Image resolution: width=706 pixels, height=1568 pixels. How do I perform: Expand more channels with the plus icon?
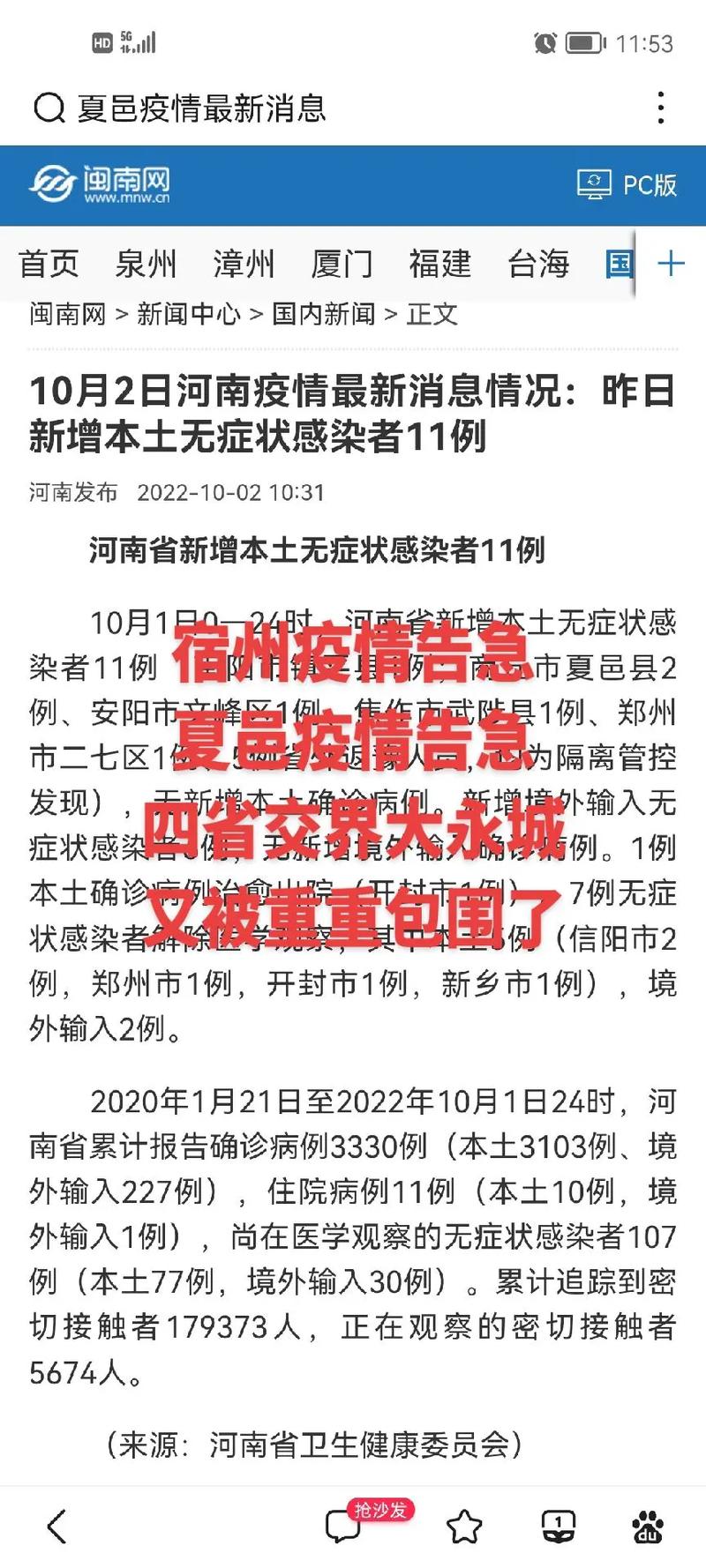pyautogui.click(x=672, y=263)
